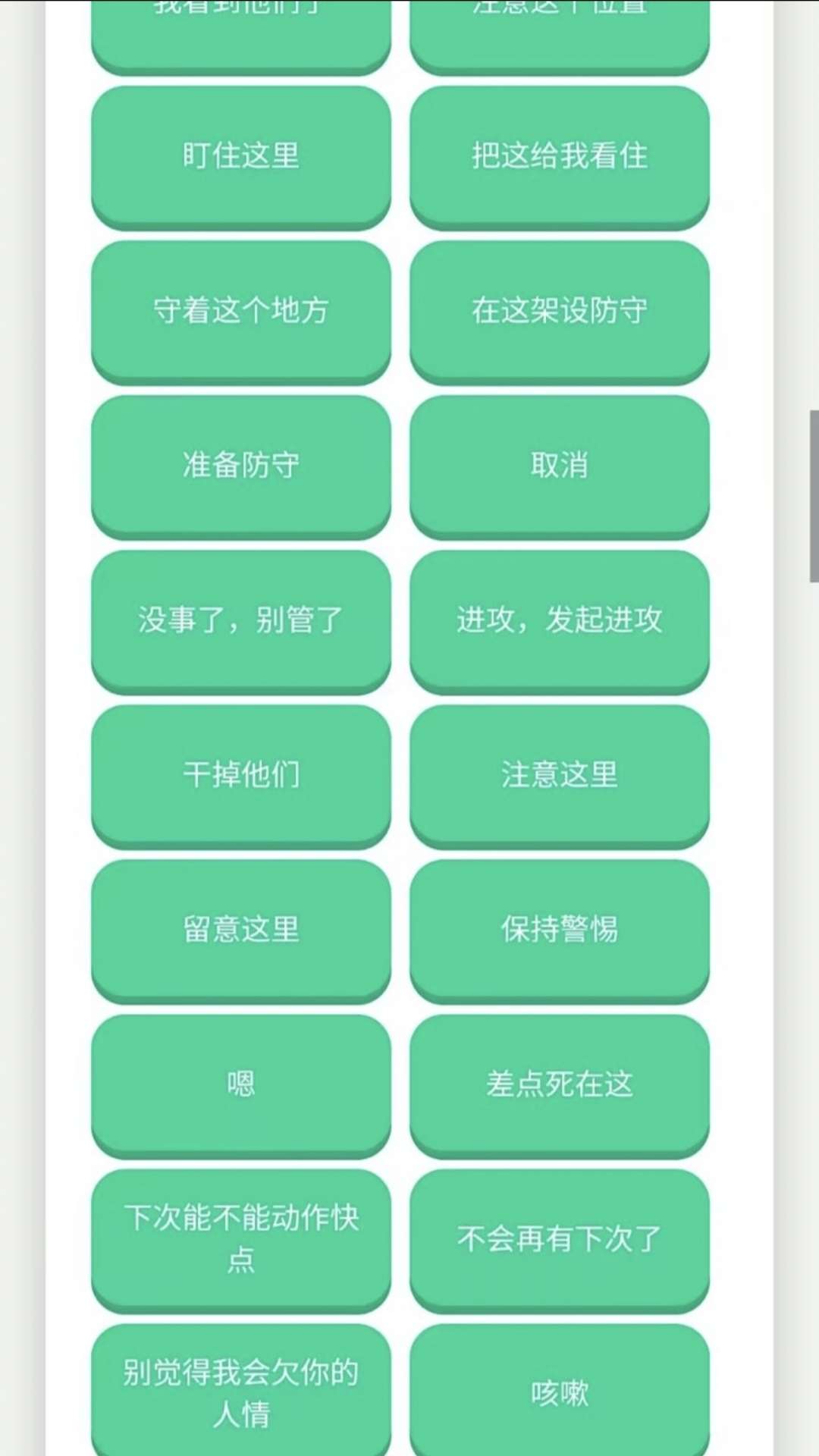Tap the 盯住这里 button

pos(241,155)
